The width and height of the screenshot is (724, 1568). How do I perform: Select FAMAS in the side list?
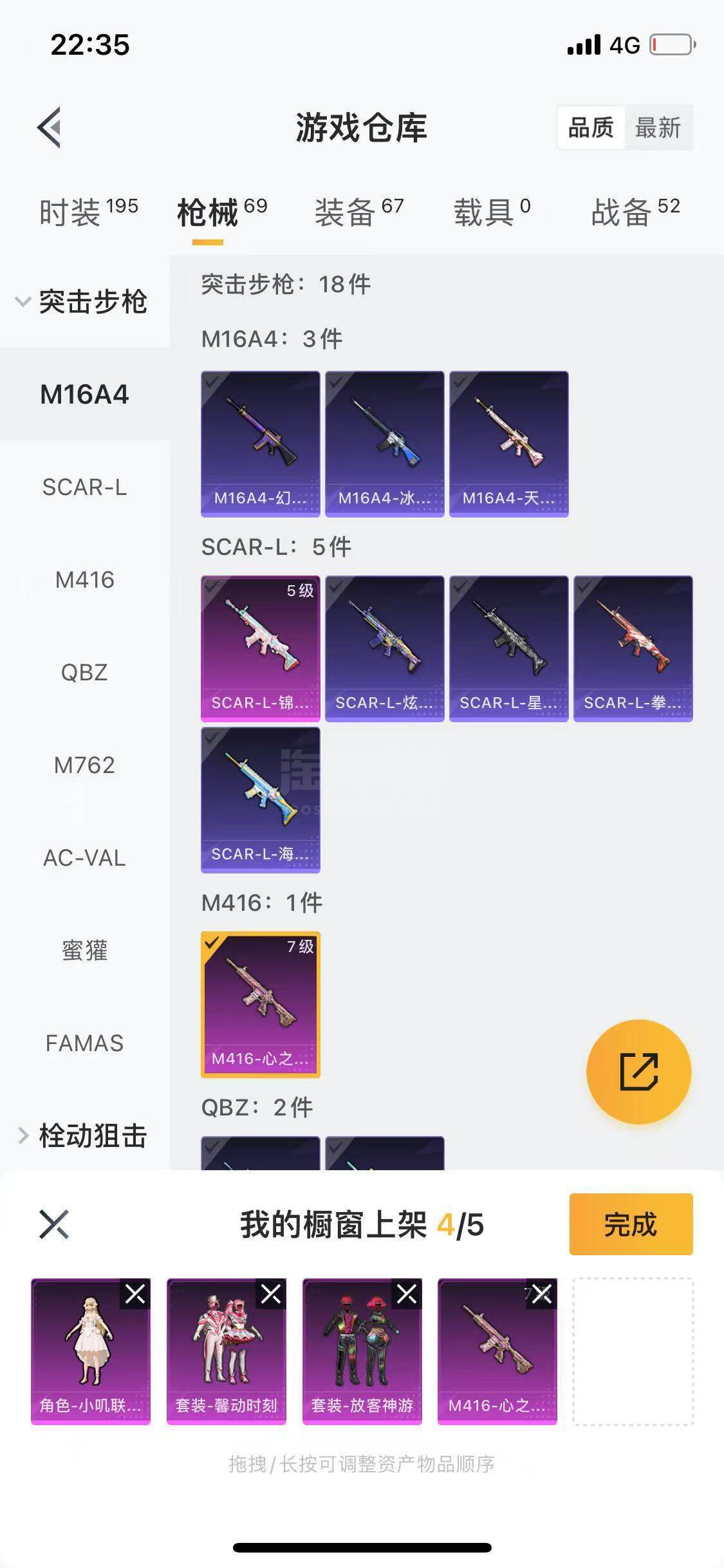click(84, 1043)
